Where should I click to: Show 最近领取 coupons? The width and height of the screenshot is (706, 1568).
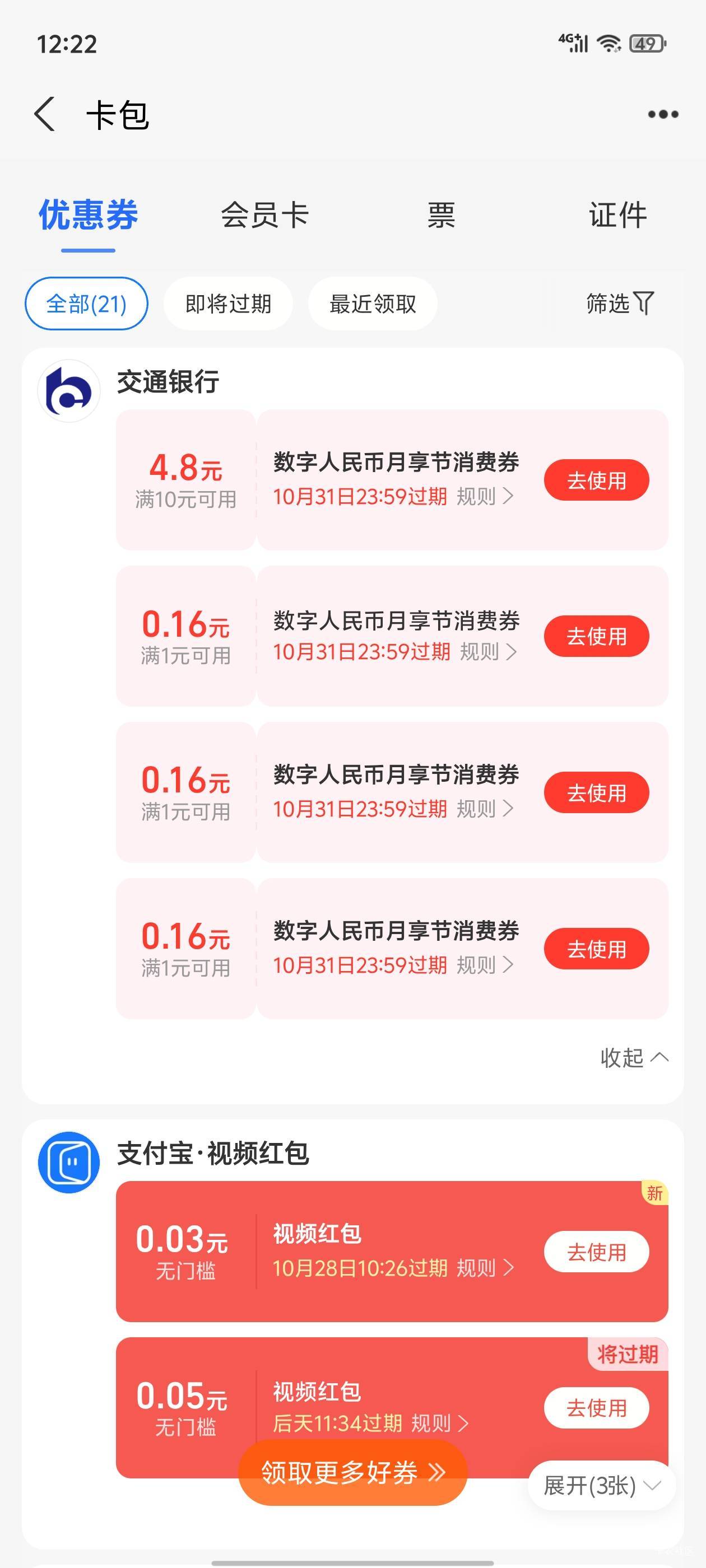coord(372,304)
